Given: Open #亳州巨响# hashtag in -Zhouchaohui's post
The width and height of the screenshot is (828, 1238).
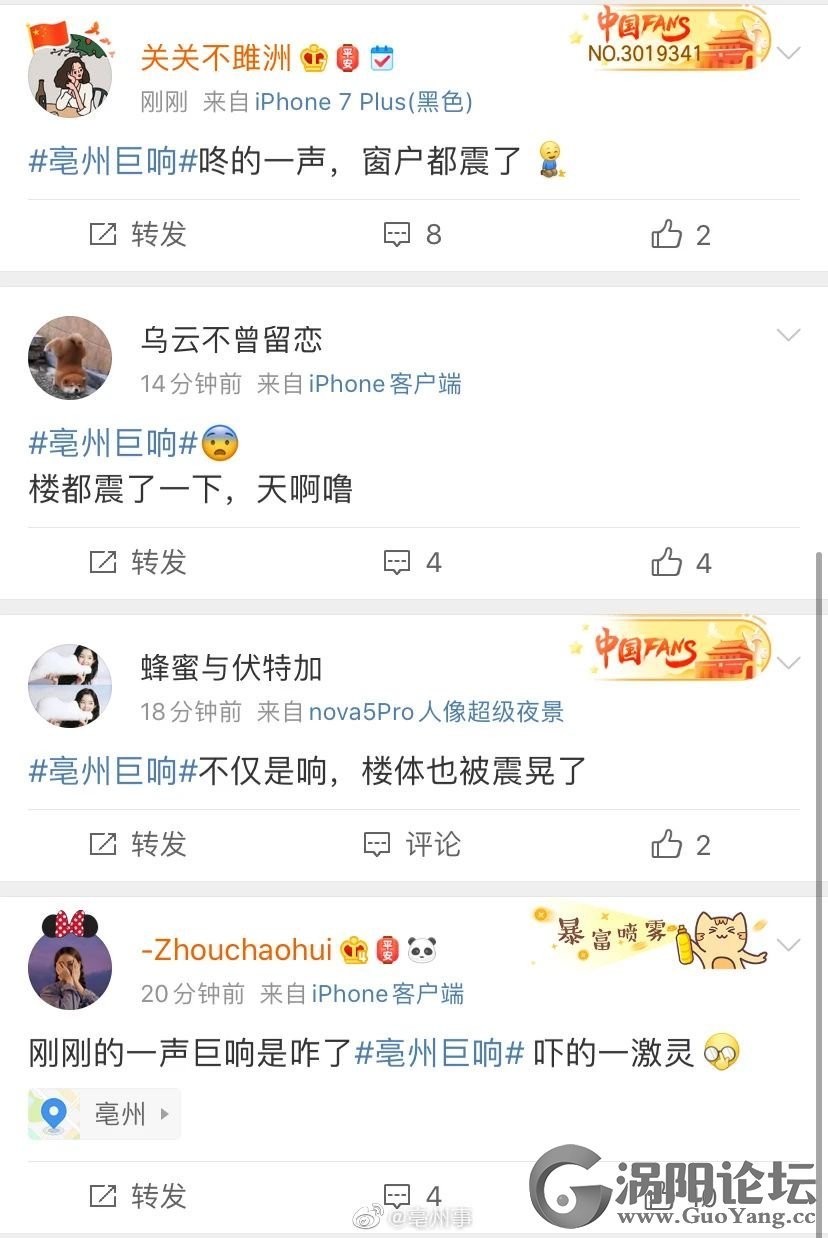Looking at the screenshot, I should (440, 1052).
